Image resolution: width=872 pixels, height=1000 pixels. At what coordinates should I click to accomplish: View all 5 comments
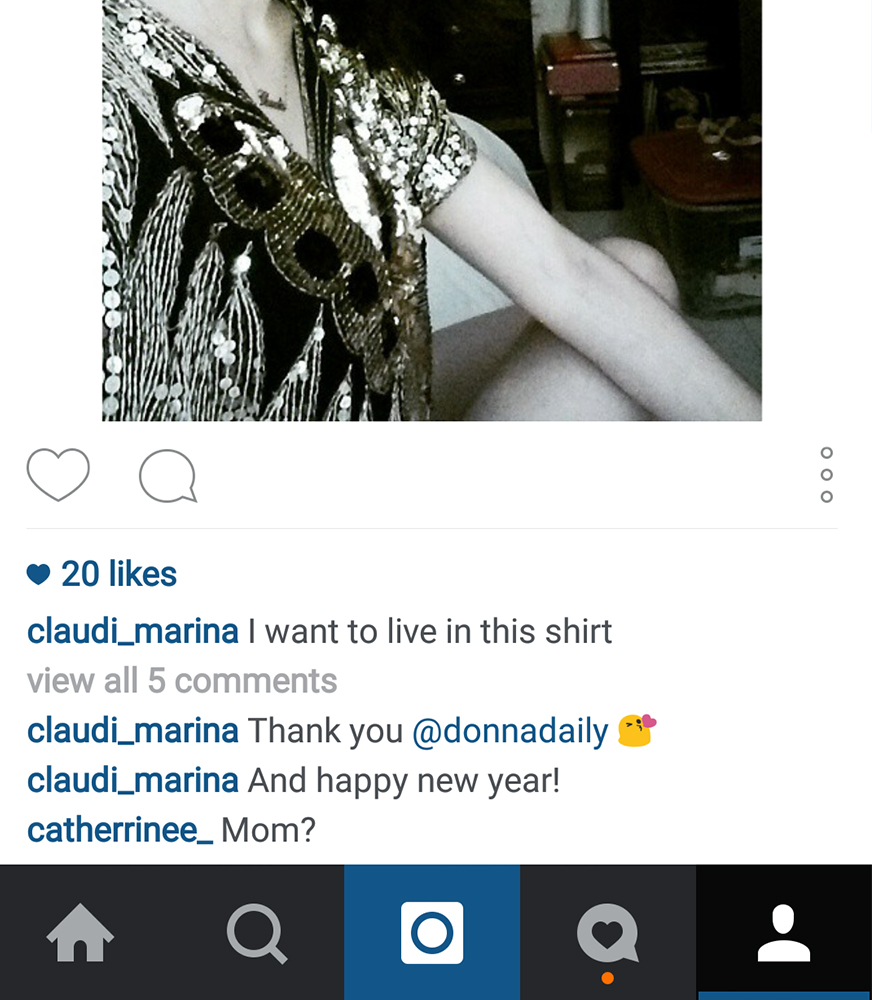(182, 681)
